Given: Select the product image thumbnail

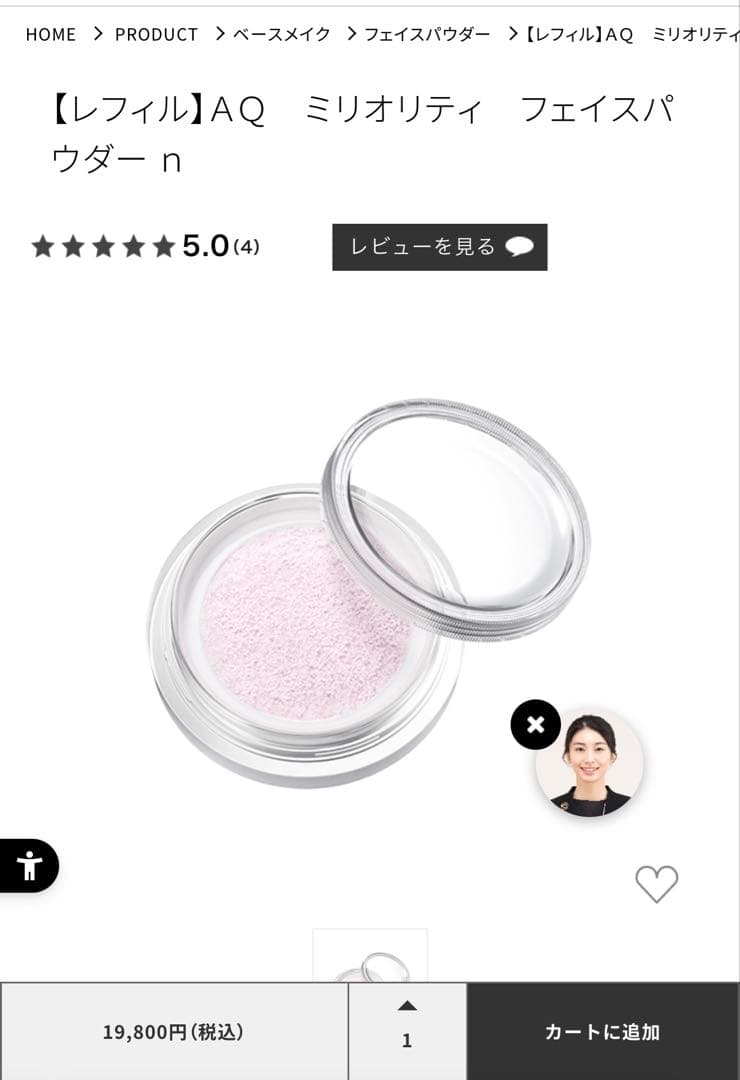Looking at the screenshot, I should pos(370,957).
